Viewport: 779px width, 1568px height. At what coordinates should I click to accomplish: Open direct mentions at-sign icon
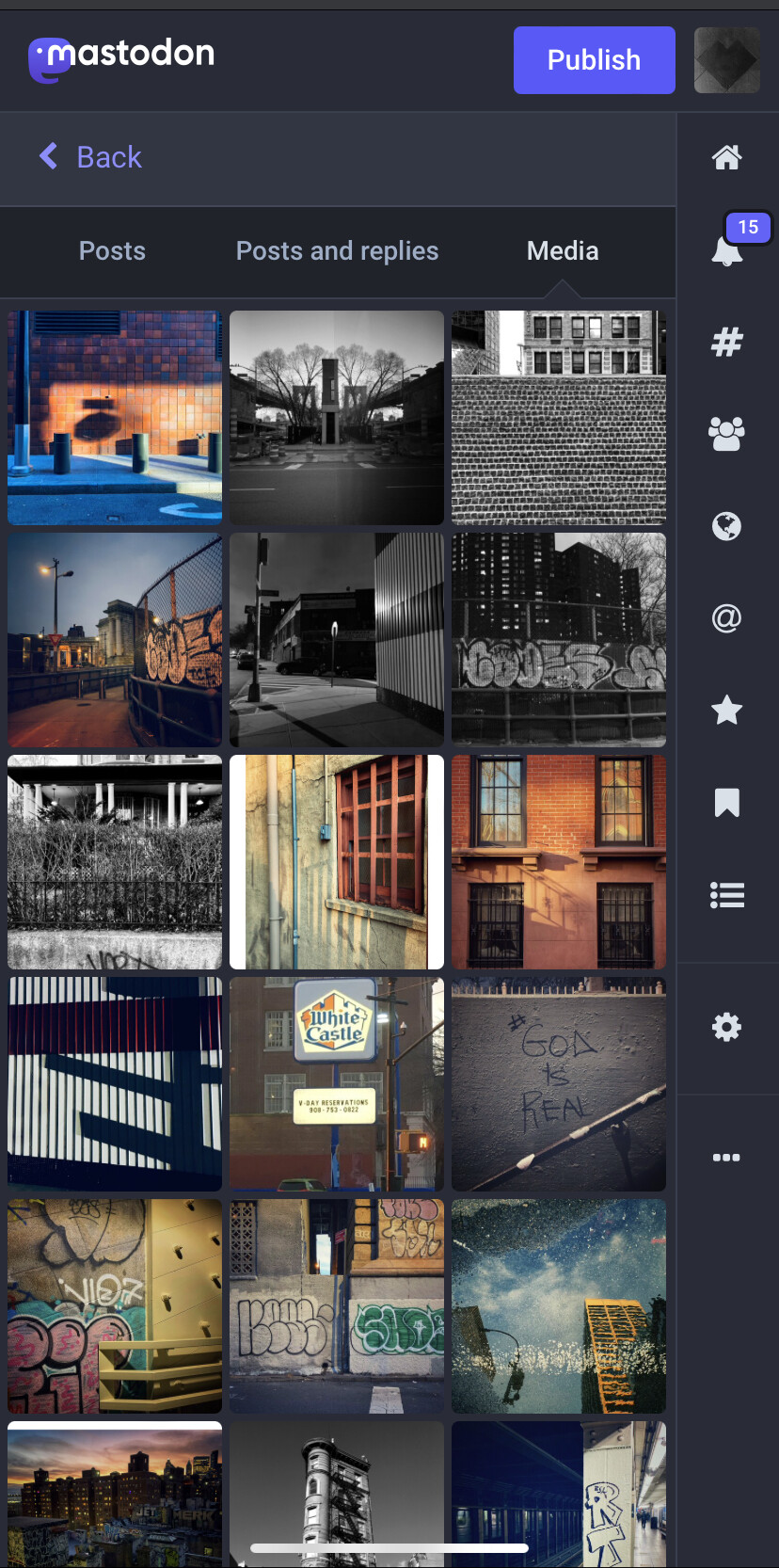pyautogui.click(x=726, y=618)
